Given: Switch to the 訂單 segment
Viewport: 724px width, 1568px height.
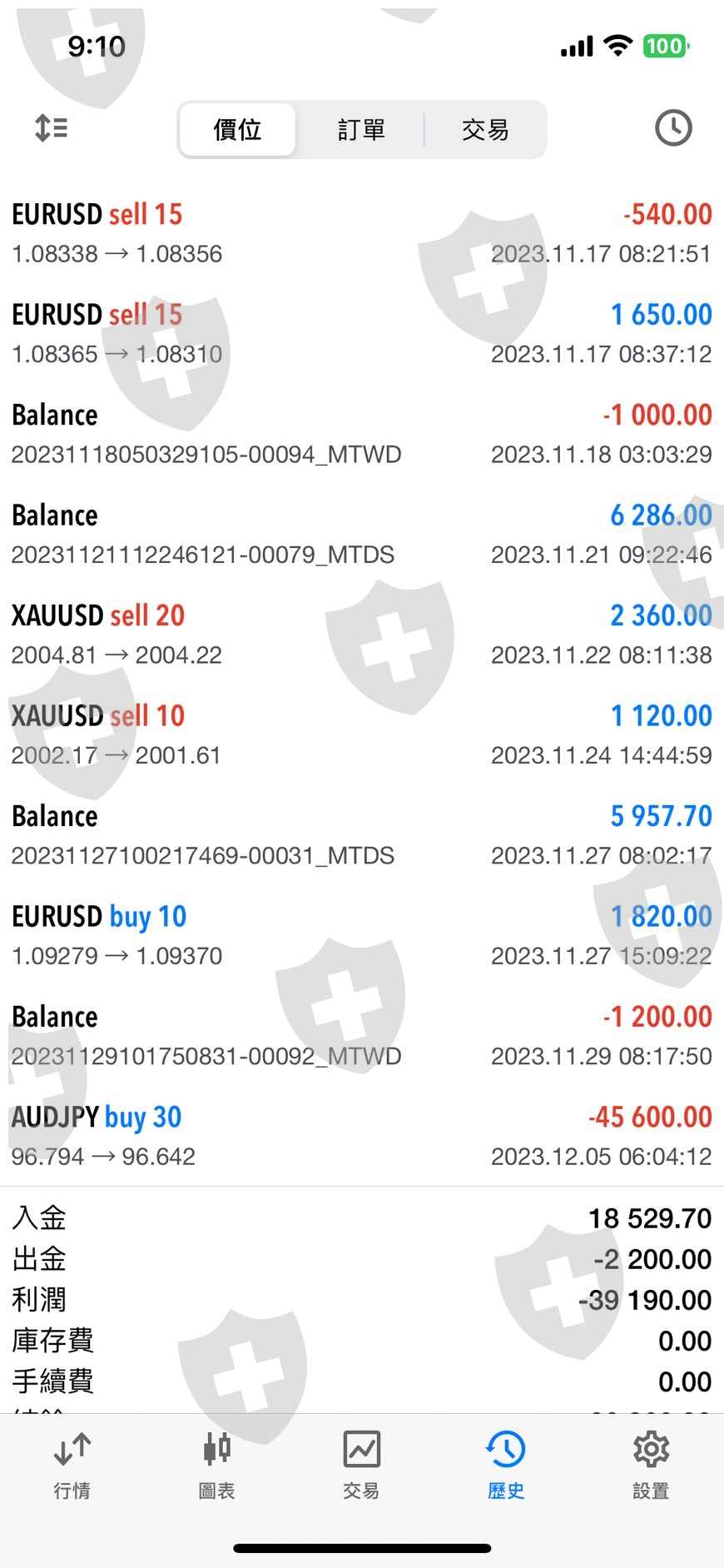Looking at the screenshot, I should [x=361, y=130].
